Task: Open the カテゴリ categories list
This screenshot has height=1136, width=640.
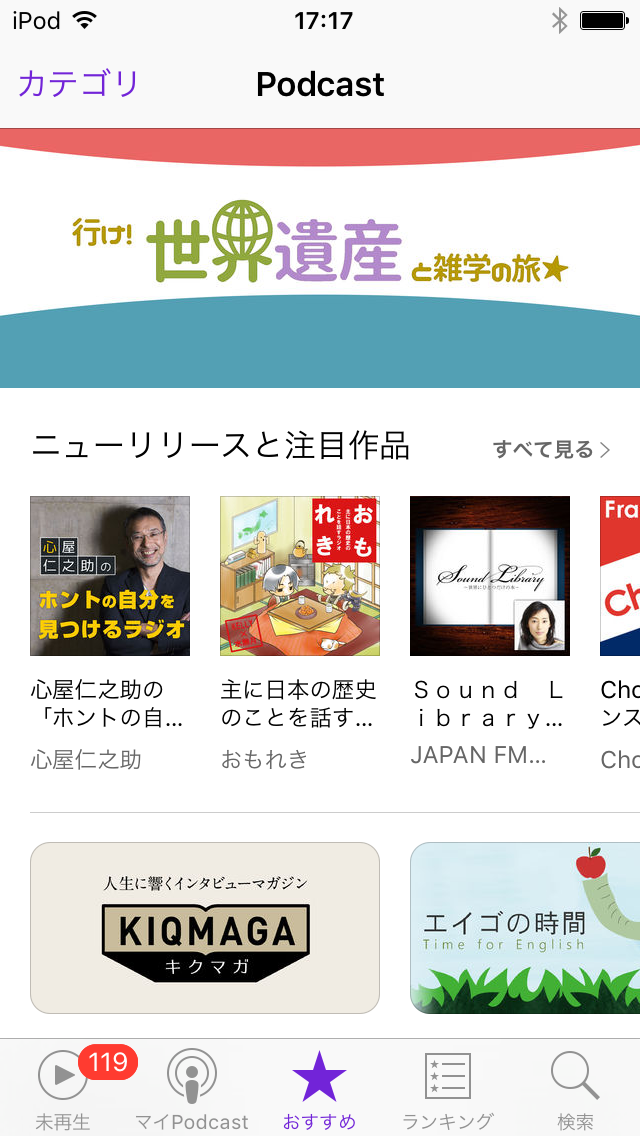Action: point(78,84)
